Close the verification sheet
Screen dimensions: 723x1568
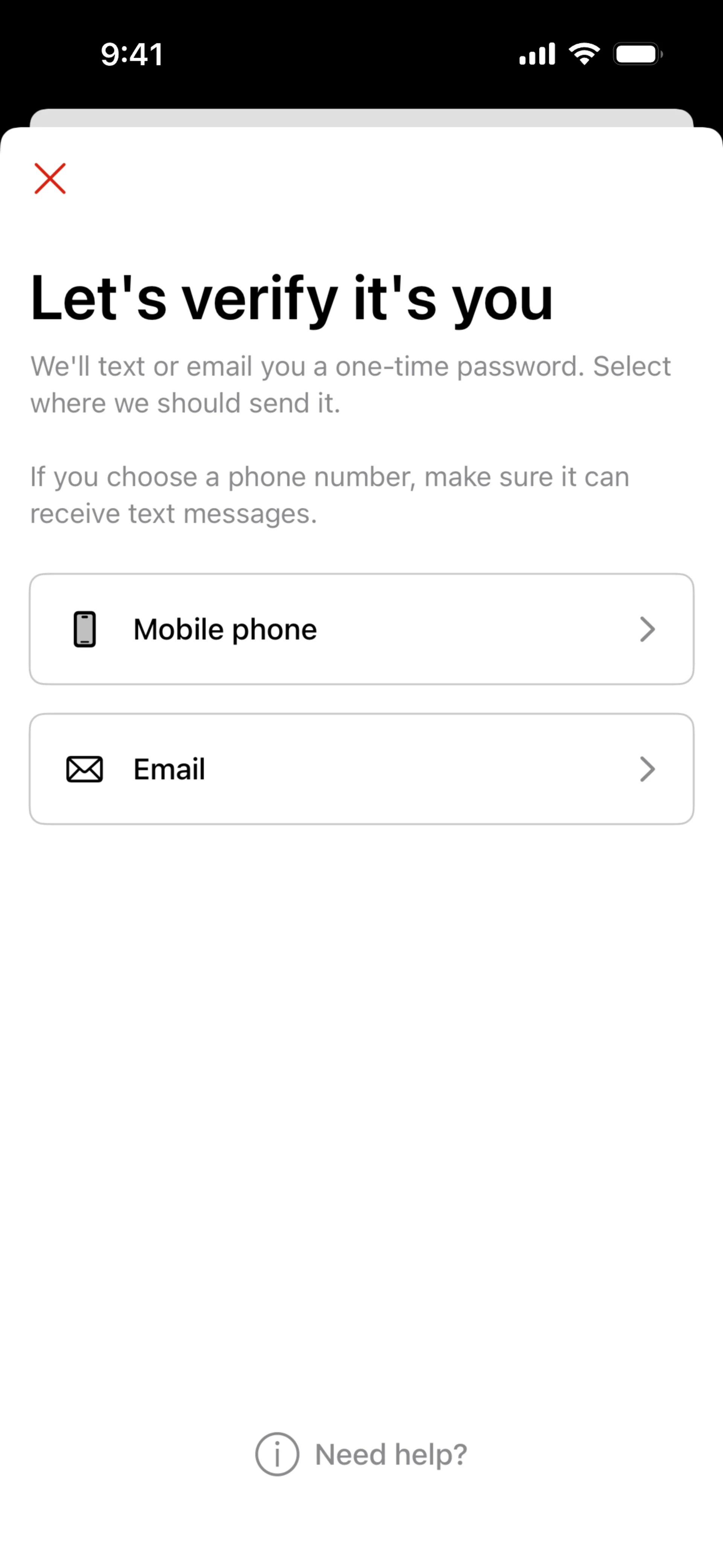tap(50, 178)
